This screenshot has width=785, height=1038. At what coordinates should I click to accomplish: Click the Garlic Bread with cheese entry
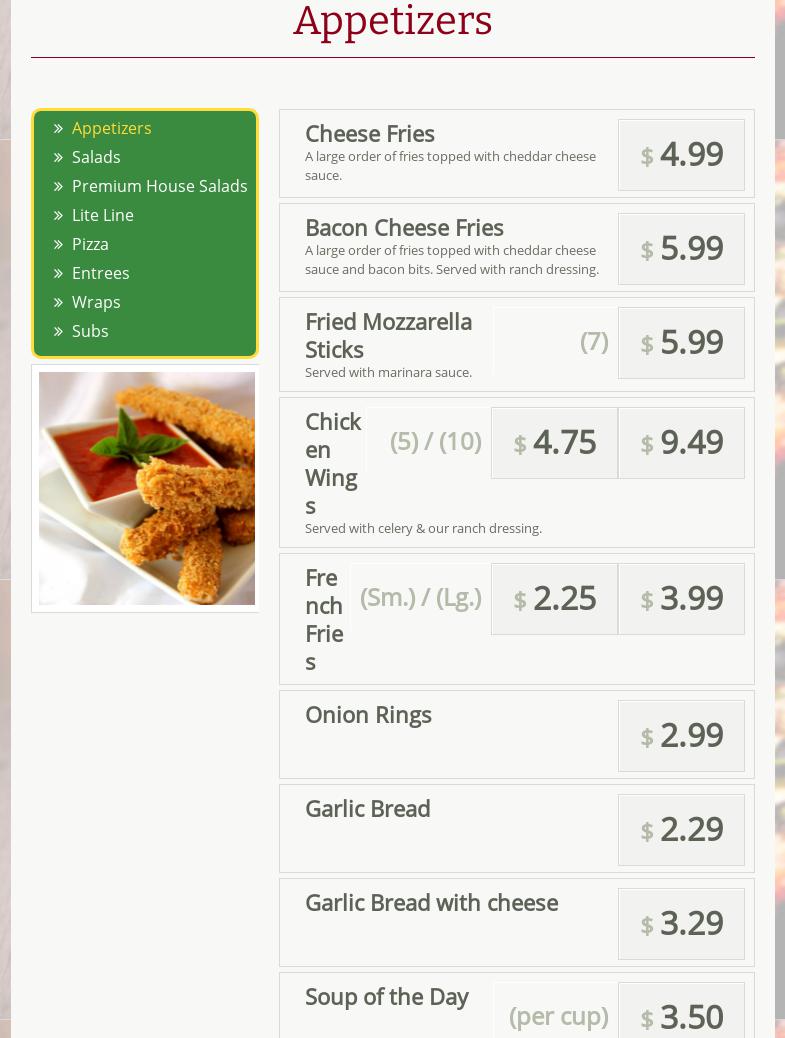coord(431,902)
